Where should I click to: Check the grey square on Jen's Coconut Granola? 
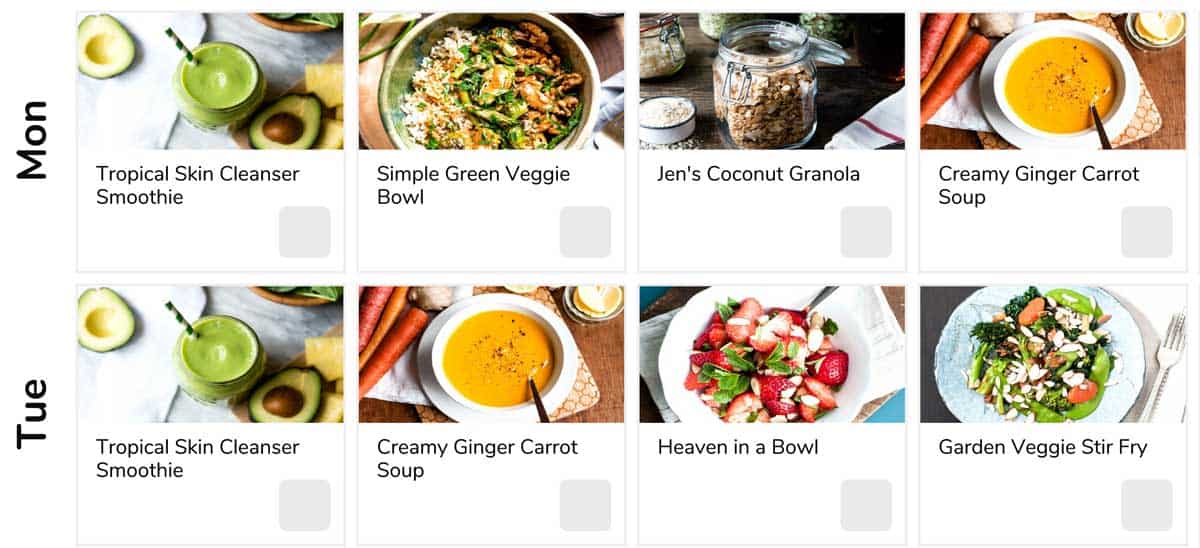pos(866,232)
